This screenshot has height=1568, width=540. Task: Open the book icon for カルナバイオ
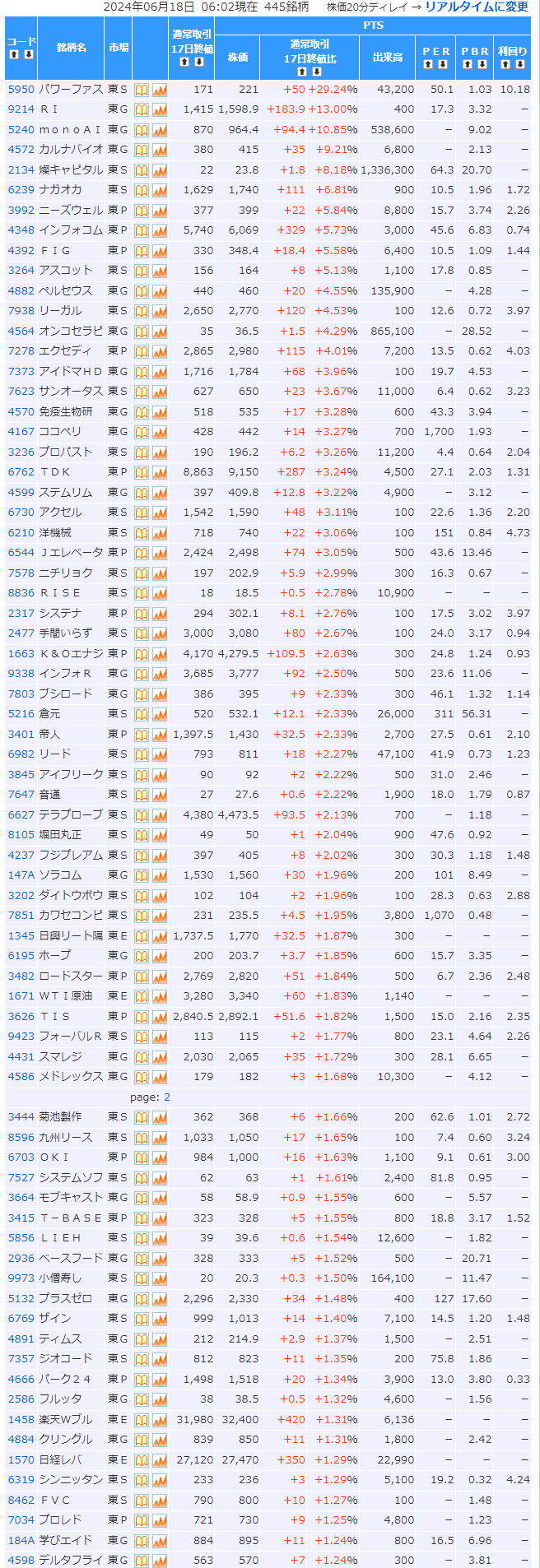142,150
